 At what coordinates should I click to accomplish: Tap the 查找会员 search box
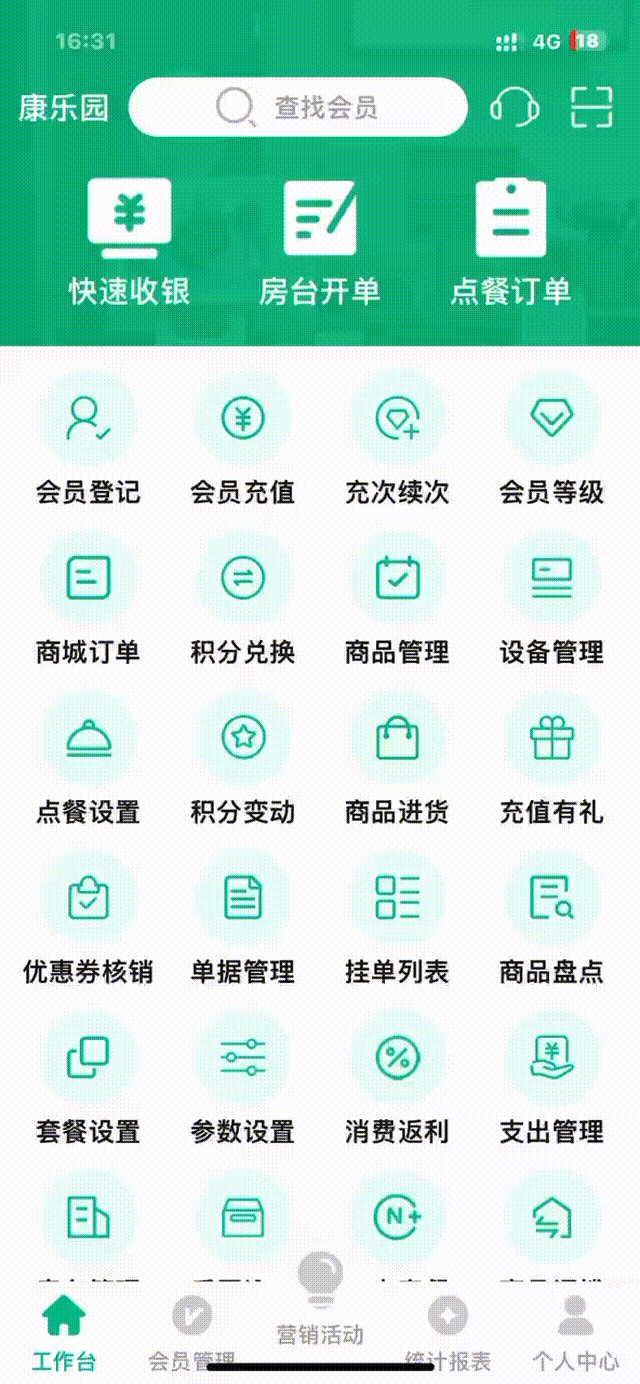point(298,107)
